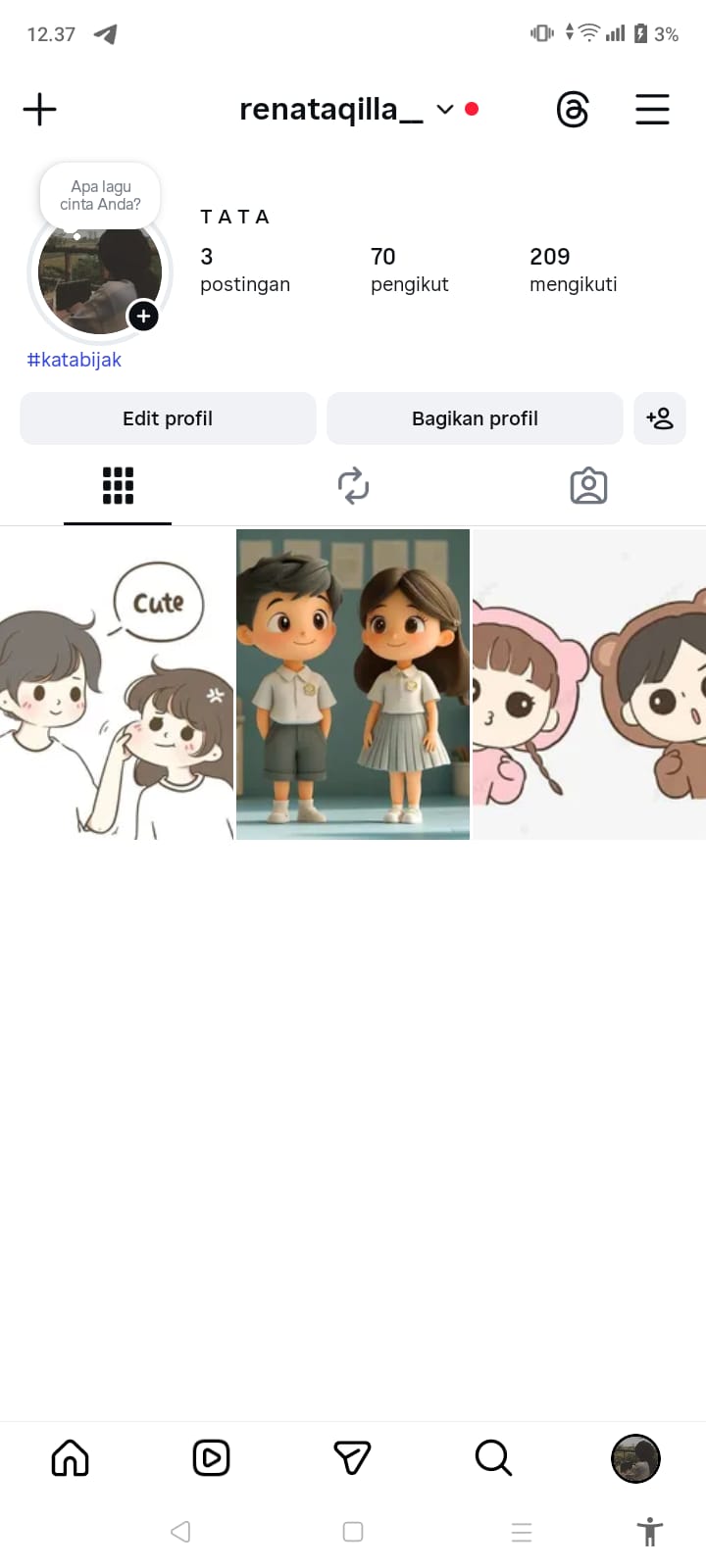The width and height of the screenshot is (706, 1568).
Task: Open the hamburger menu
Action: coord(652,109)
